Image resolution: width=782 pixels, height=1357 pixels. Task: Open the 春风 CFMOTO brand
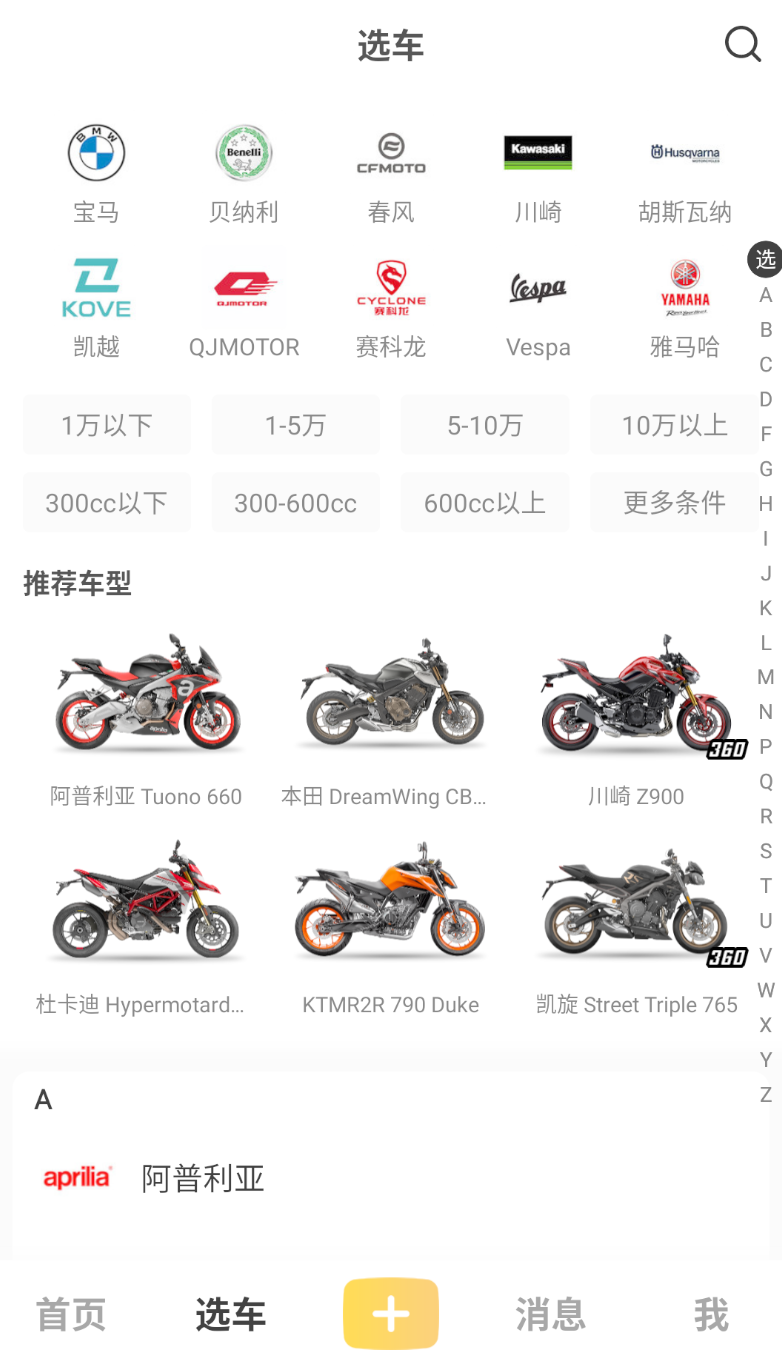click(391, 174)
